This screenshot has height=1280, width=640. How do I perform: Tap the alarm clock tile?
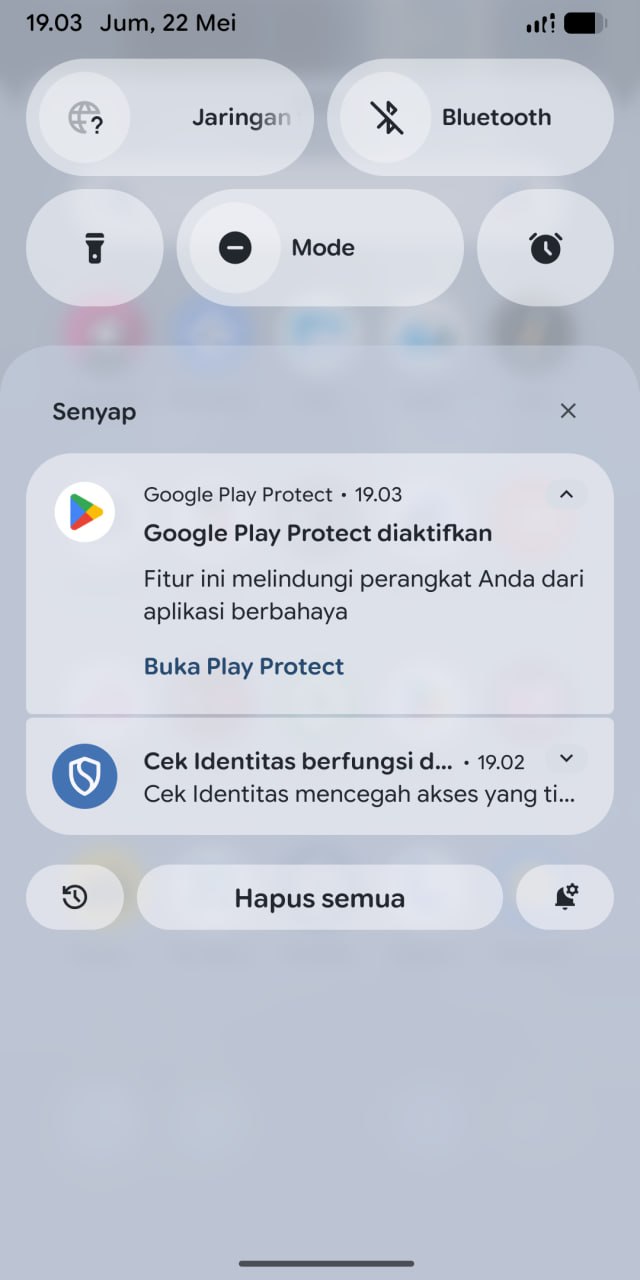[545, 248]
